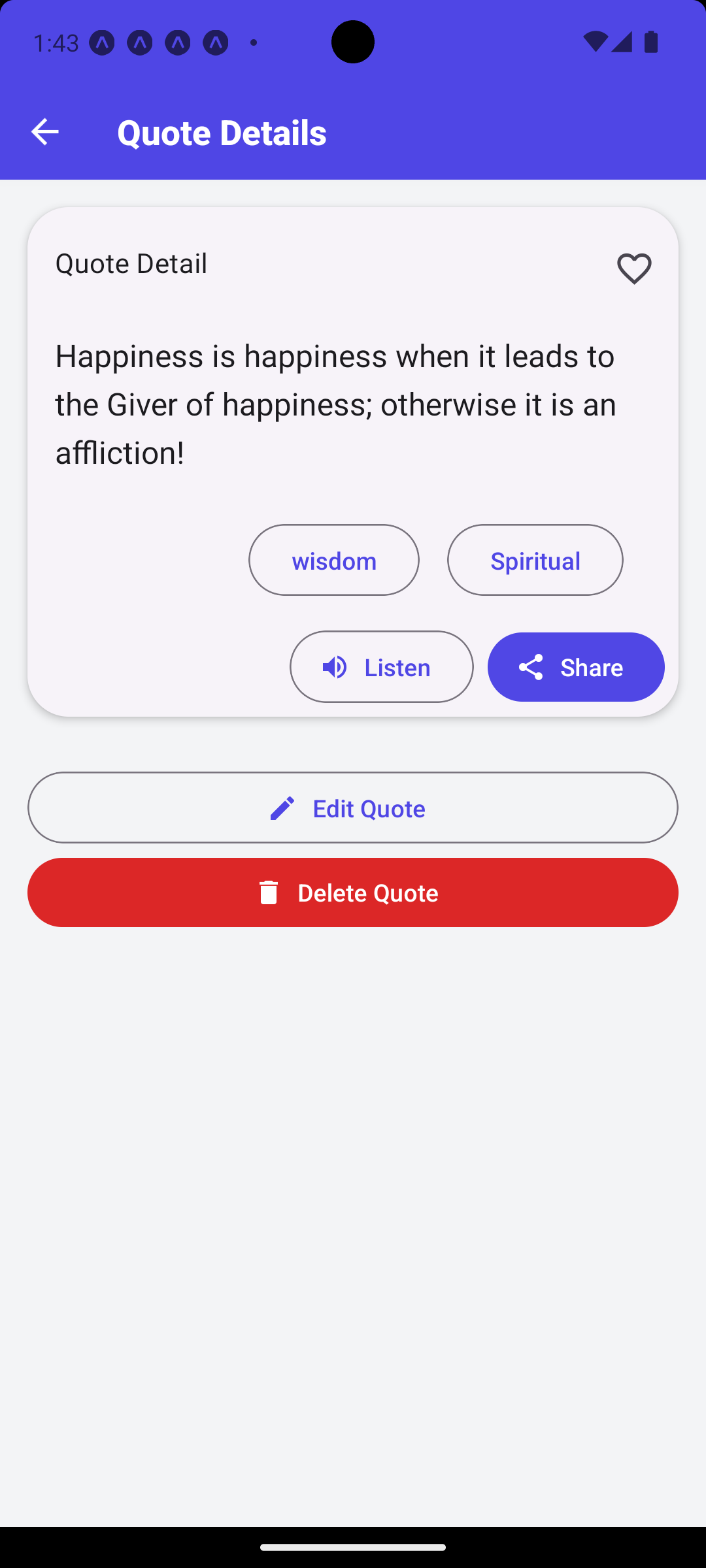Image resolution: width=706 pixels, height=1568 pixels.
Task: Select the Quote Detail card heading
Action: 131,263
